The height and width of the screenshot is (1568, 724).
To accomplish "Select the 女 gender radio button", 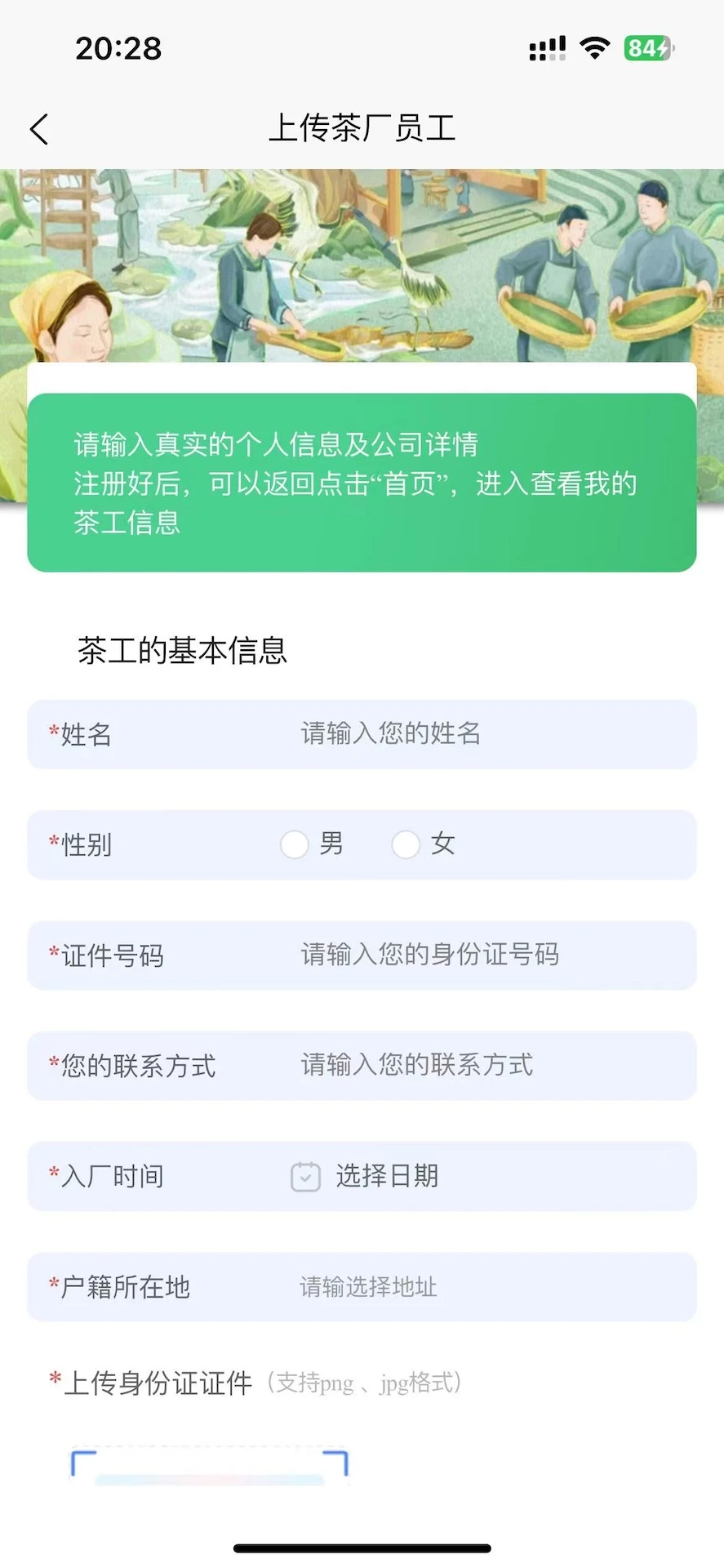I will [406, 845].
